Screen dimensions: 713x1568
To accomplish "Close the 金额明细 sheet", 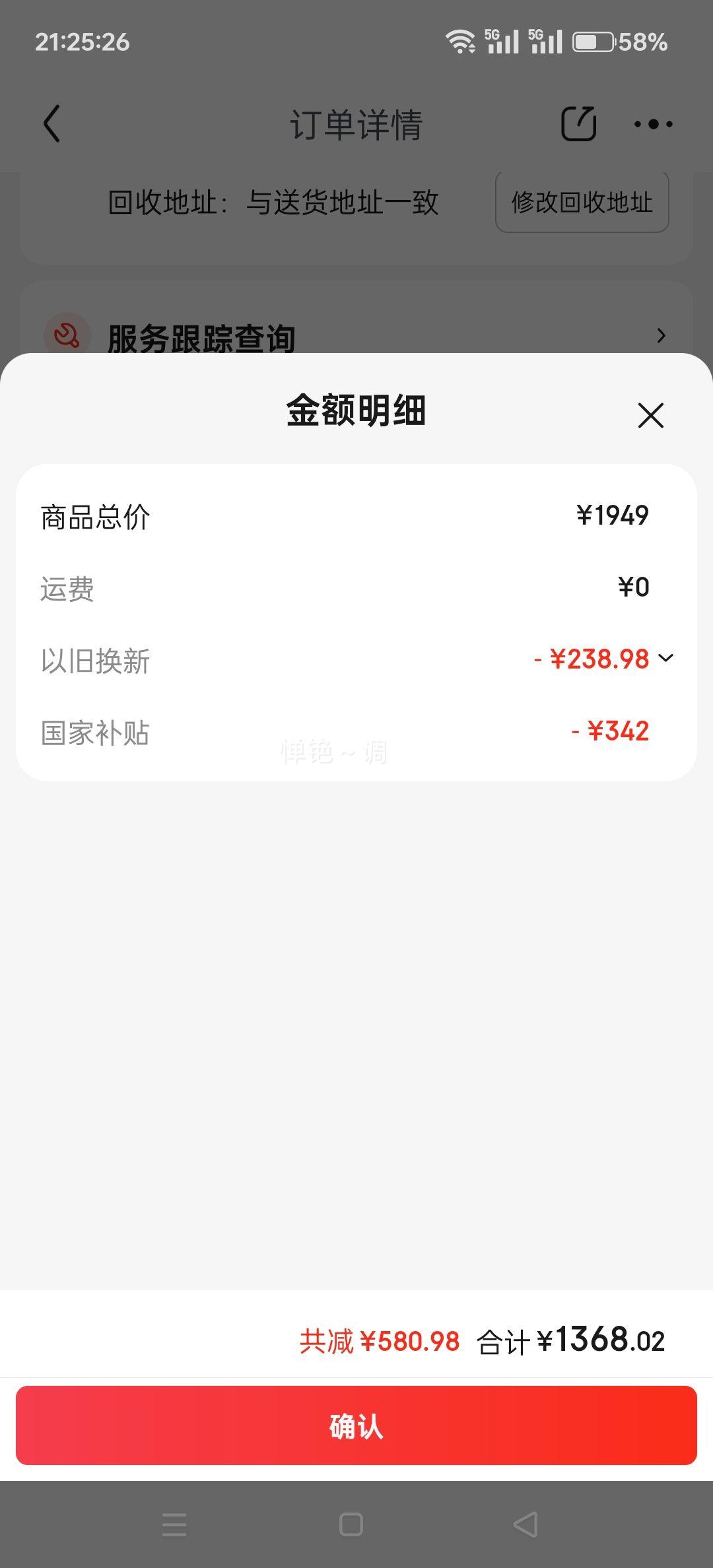I will tap(650, 415).
